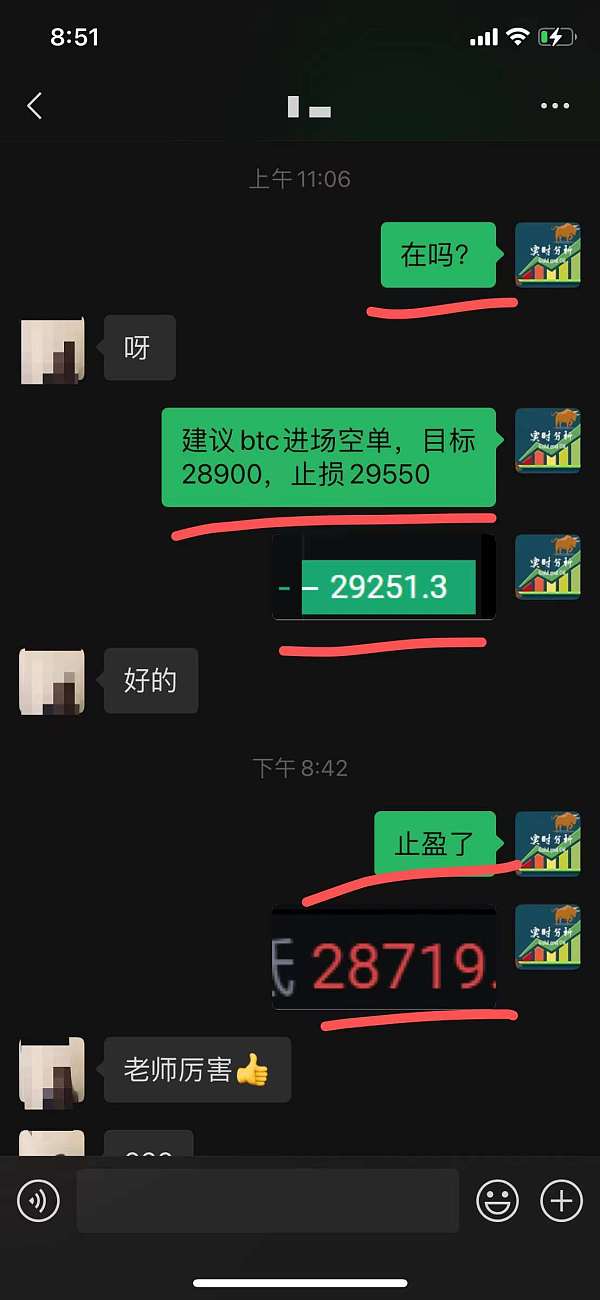Open the chat overflow menu
The width and height of the screenshot is (600, 1300).
pyautogui.click(x=554, y=106)
